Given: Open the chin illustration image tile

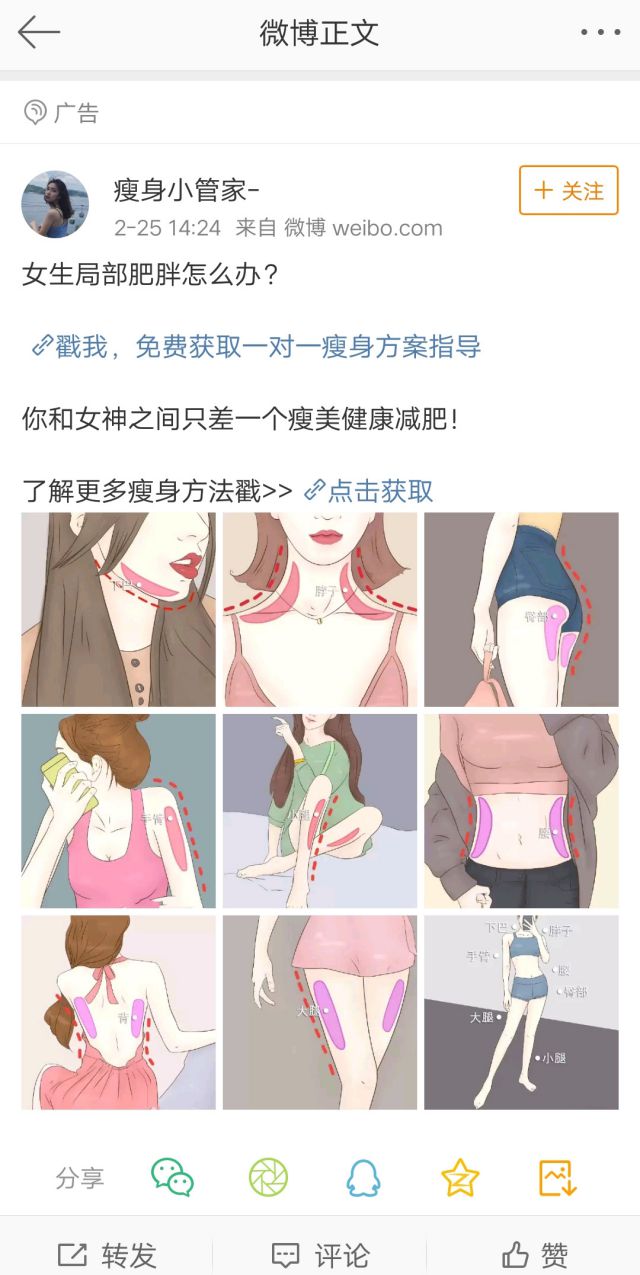Looking at the screenshot, I should pos(118,610).
